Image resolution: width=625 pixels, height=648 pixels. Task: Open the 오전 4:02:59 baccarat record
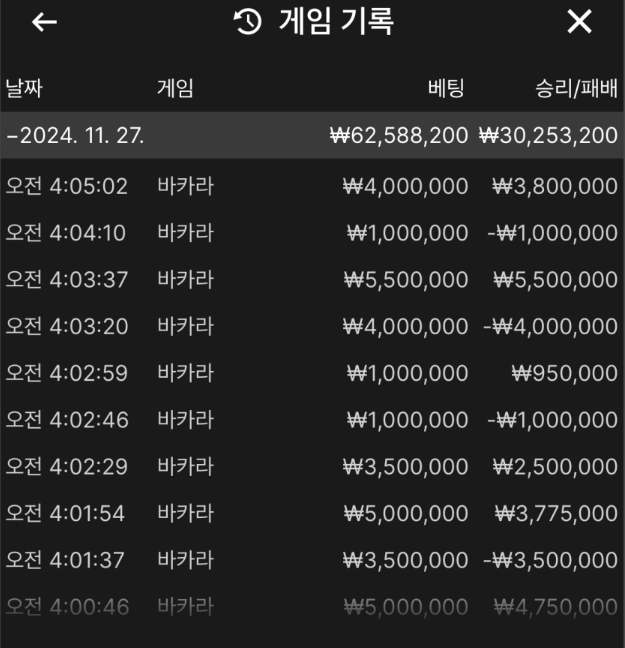pos(312,373)
